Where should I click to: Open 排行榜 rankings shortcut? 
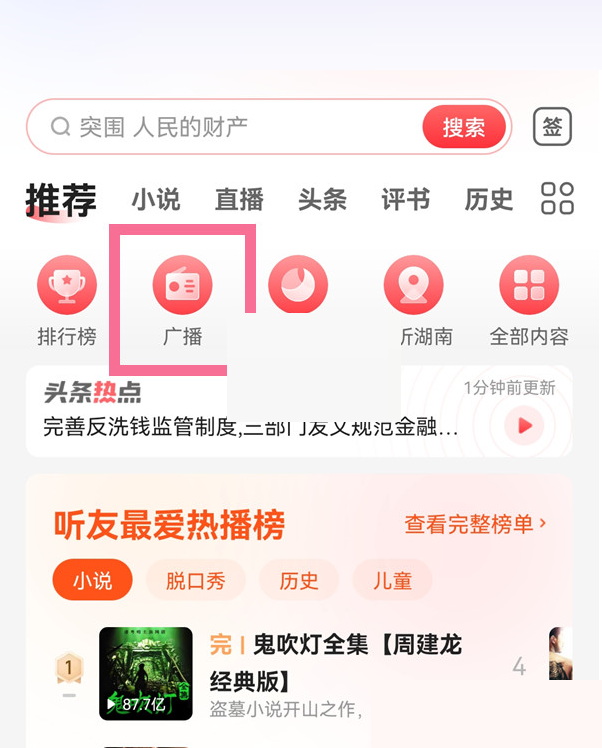67,300
